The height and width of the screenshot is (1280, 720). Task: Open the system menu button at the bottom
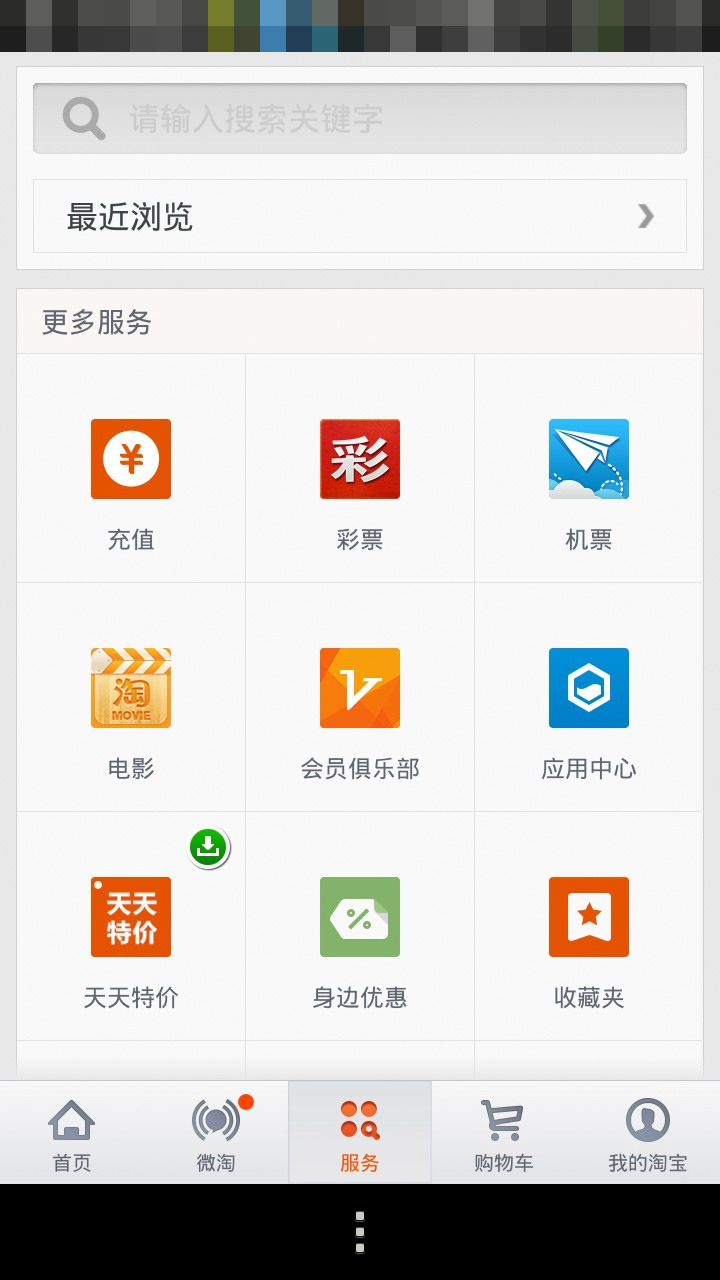[x=360, y=1232]
